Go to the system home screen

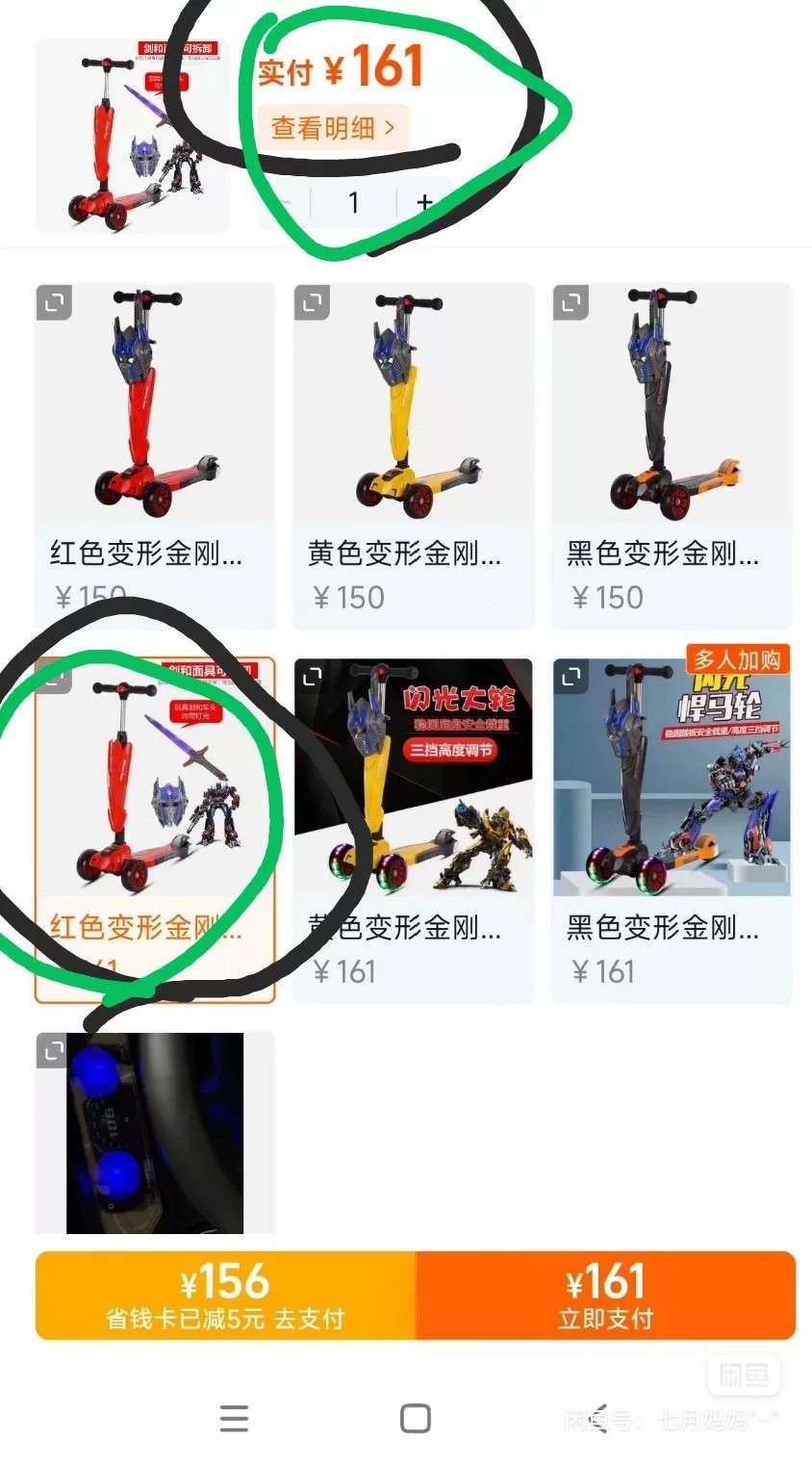coord(415,1418)
